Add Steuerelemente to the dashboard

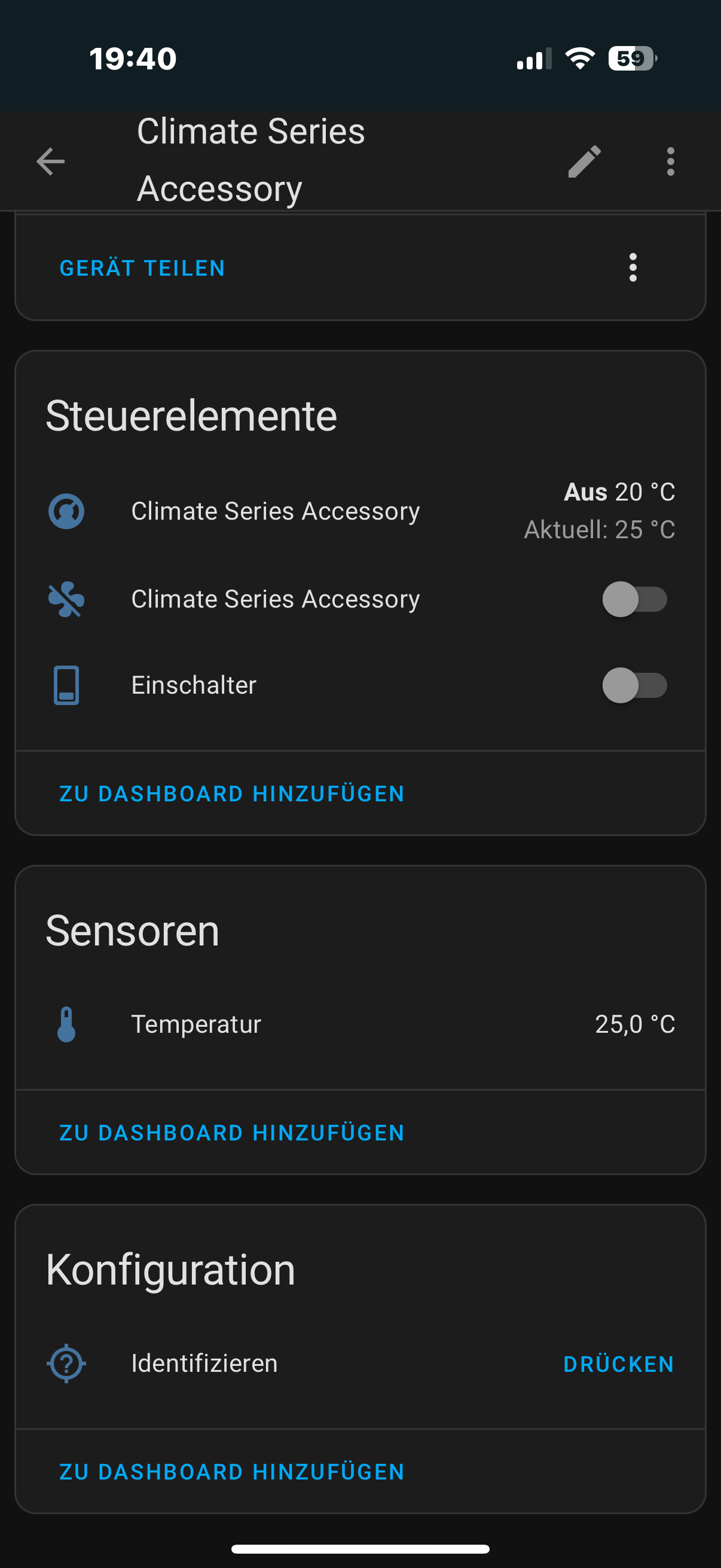(x=232, y=794)
